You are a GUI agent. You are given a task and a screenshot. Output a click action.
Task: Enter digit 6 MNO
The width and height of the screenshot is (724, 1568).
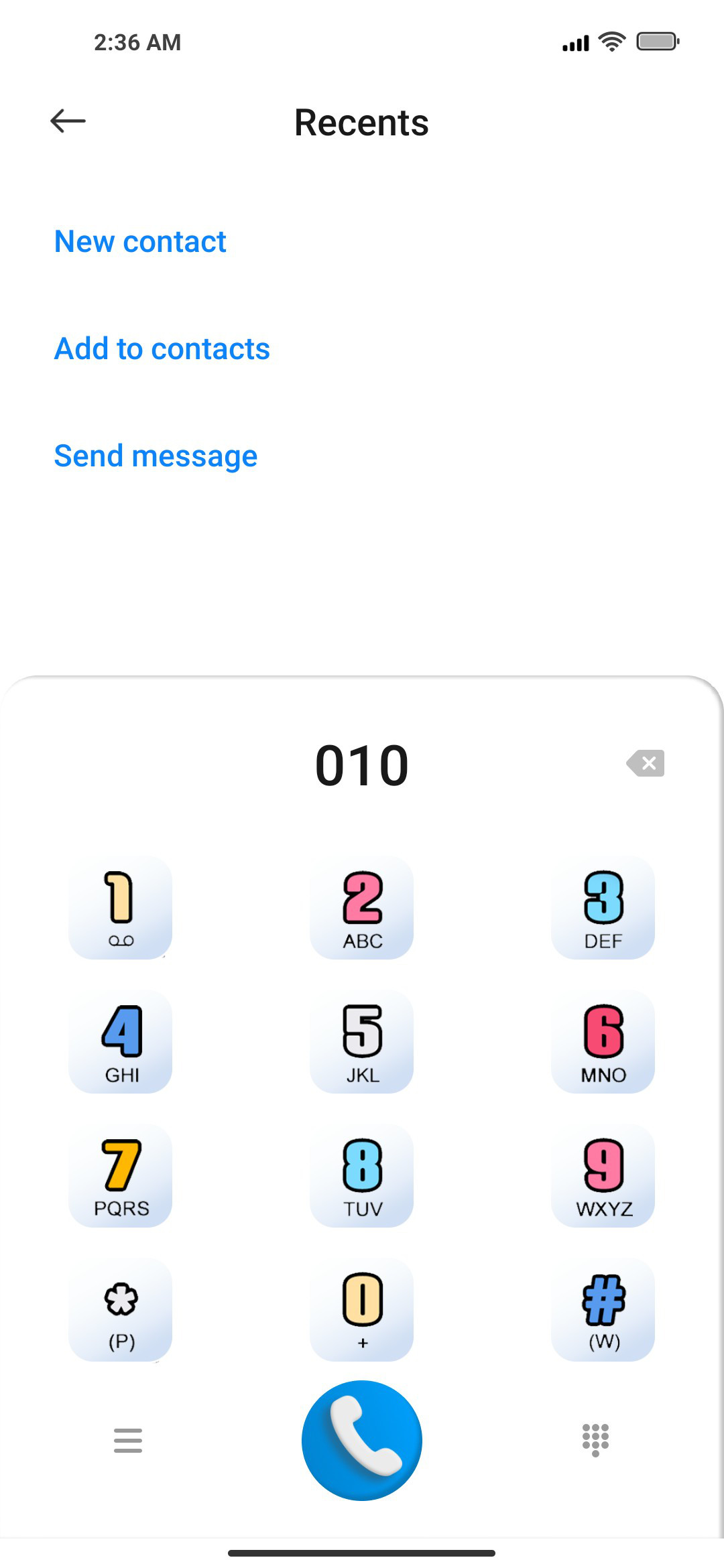point(603,1041)
